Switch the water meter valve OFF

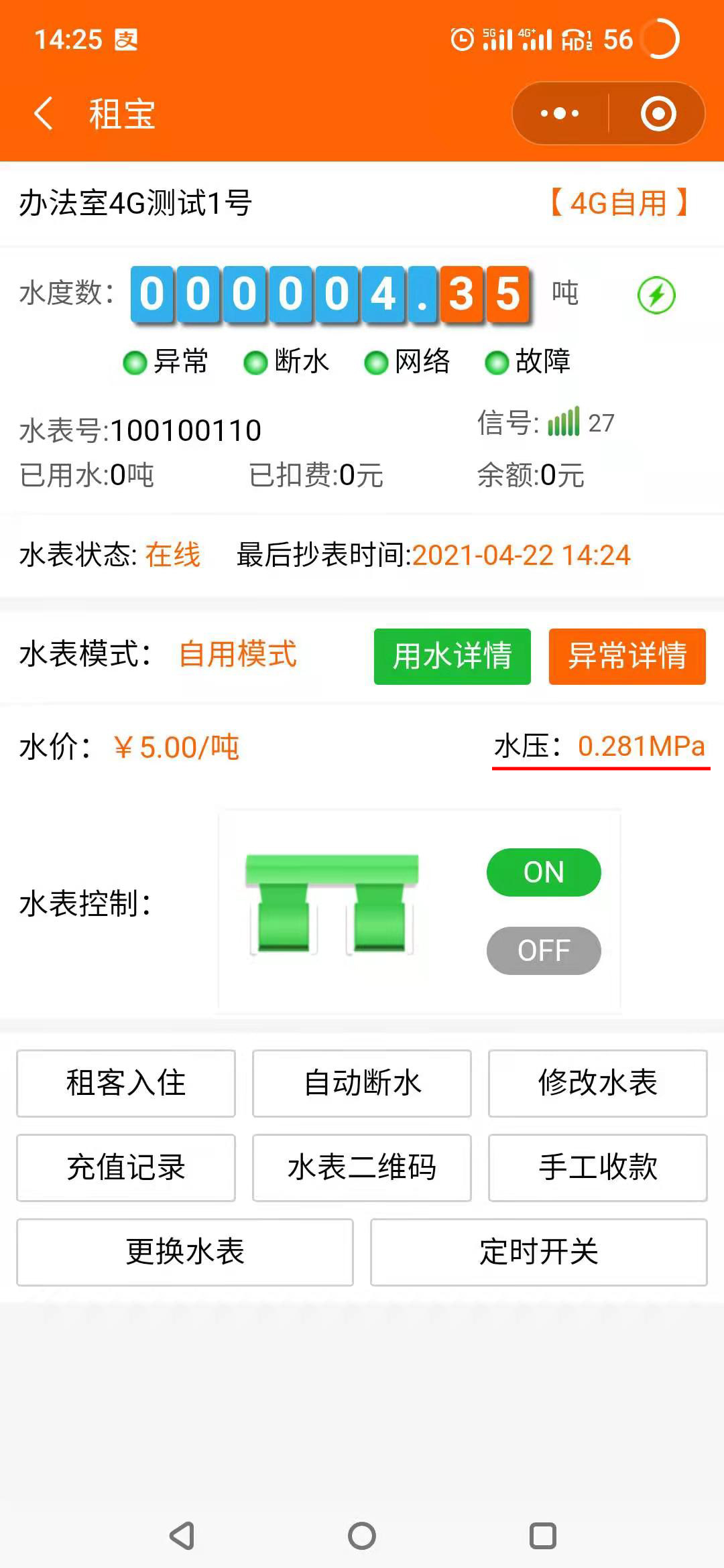pyautogui.click(x=544, y=950)
